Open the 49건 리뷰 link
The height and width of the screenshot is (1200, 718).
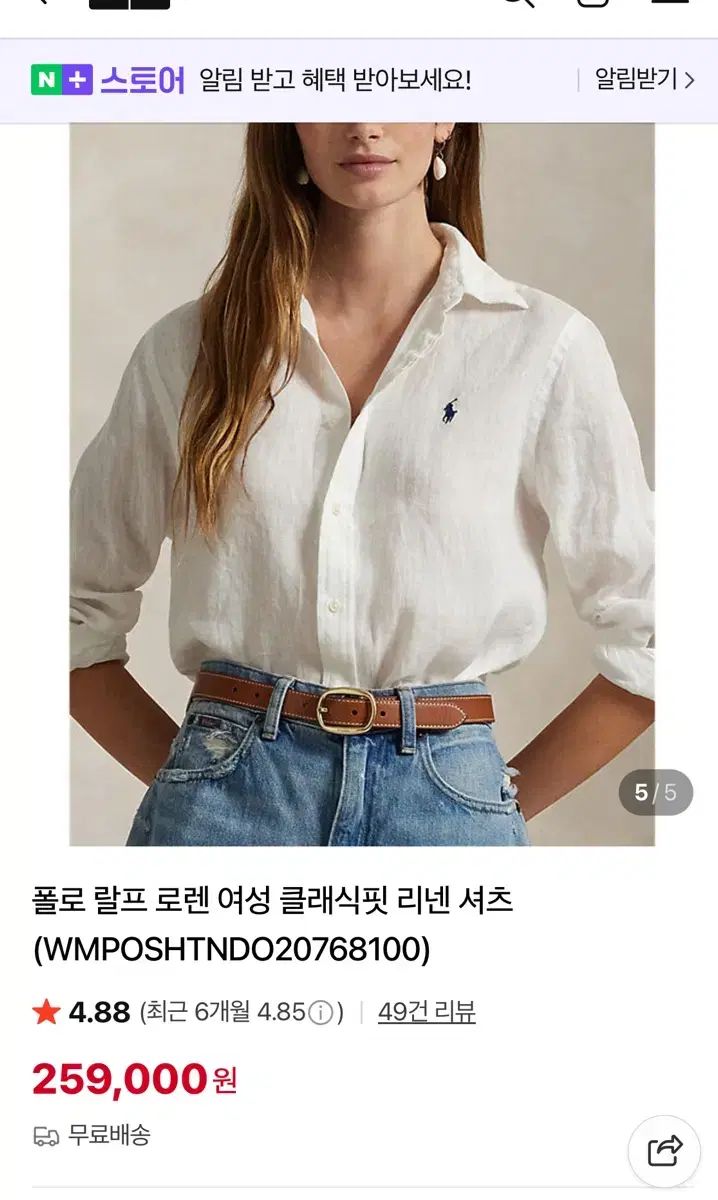(x=426, y=1012)
